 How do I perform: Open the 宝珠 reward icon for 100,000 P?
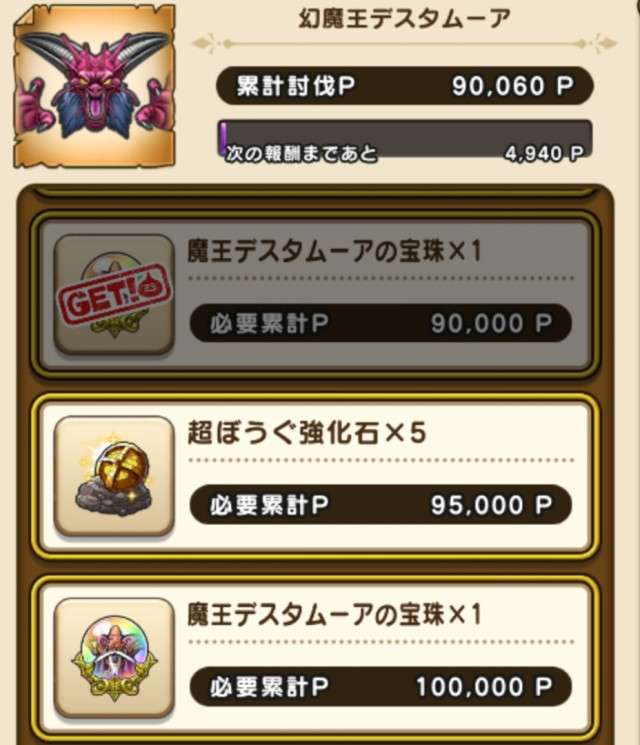click(x=113, y=655)
